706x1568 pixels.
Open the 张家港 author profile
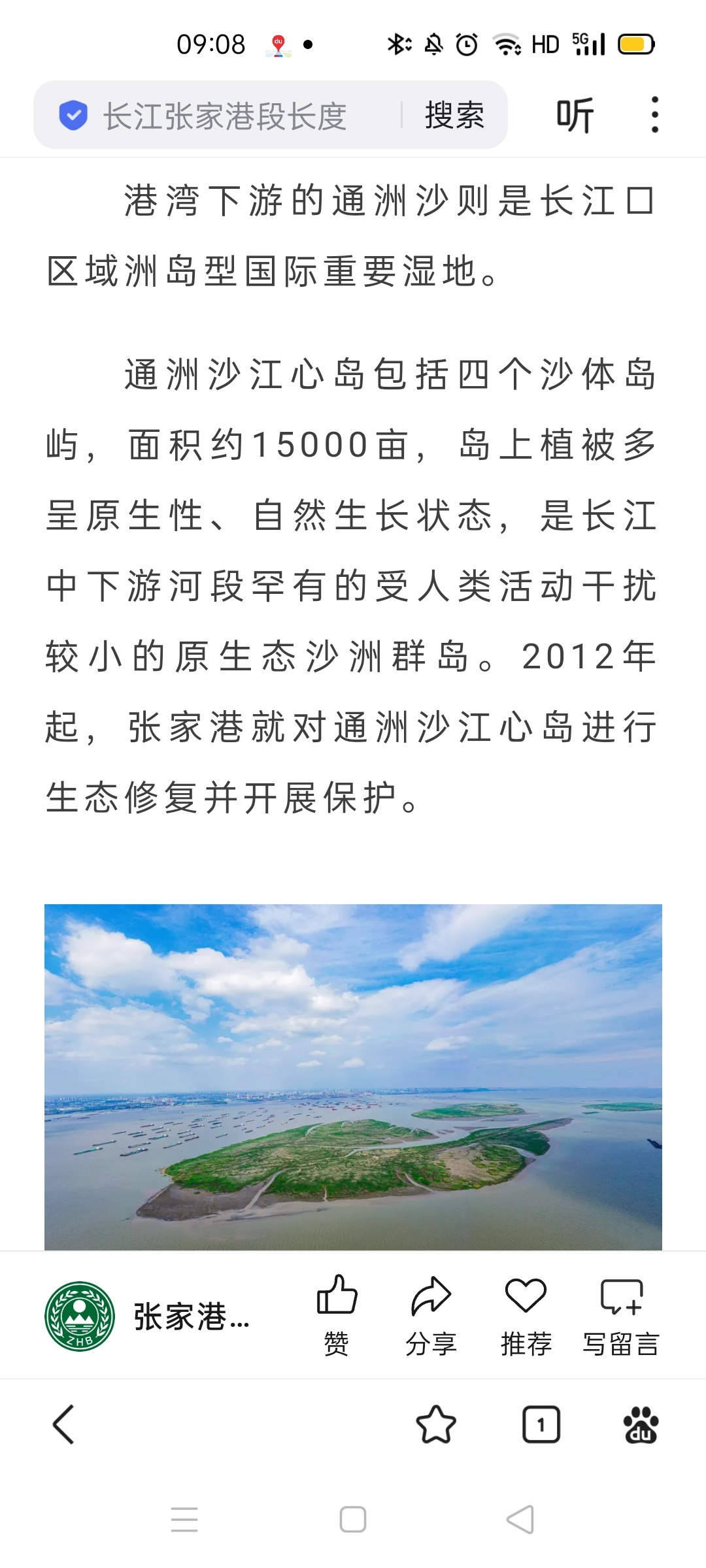coord(147,1316)
